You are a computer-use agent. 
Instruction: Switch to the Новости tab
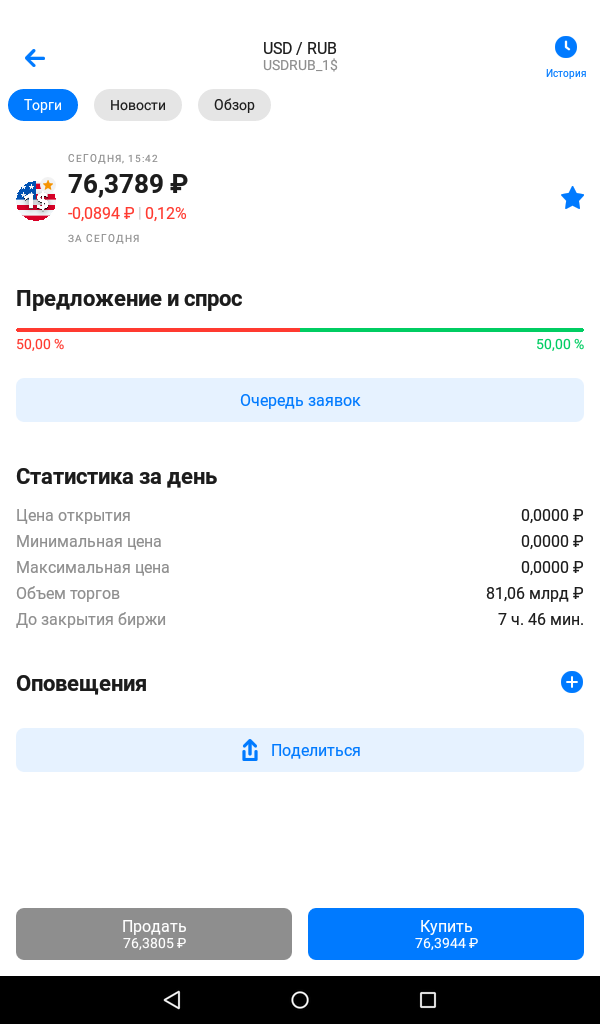point(138,105)
